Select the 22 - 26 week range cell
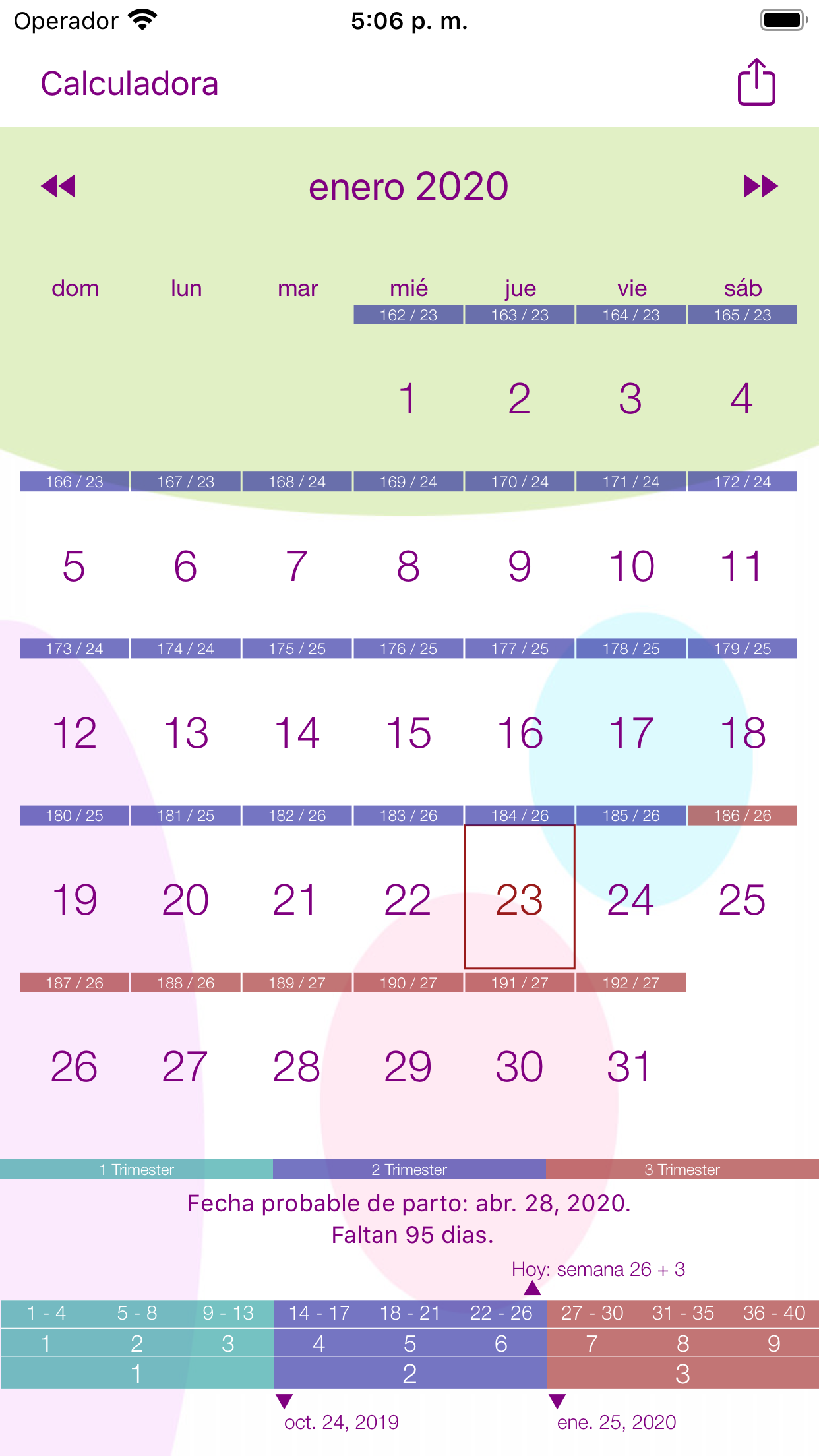The width and height of the screenshot is (819, 1456). [501, 1313]
